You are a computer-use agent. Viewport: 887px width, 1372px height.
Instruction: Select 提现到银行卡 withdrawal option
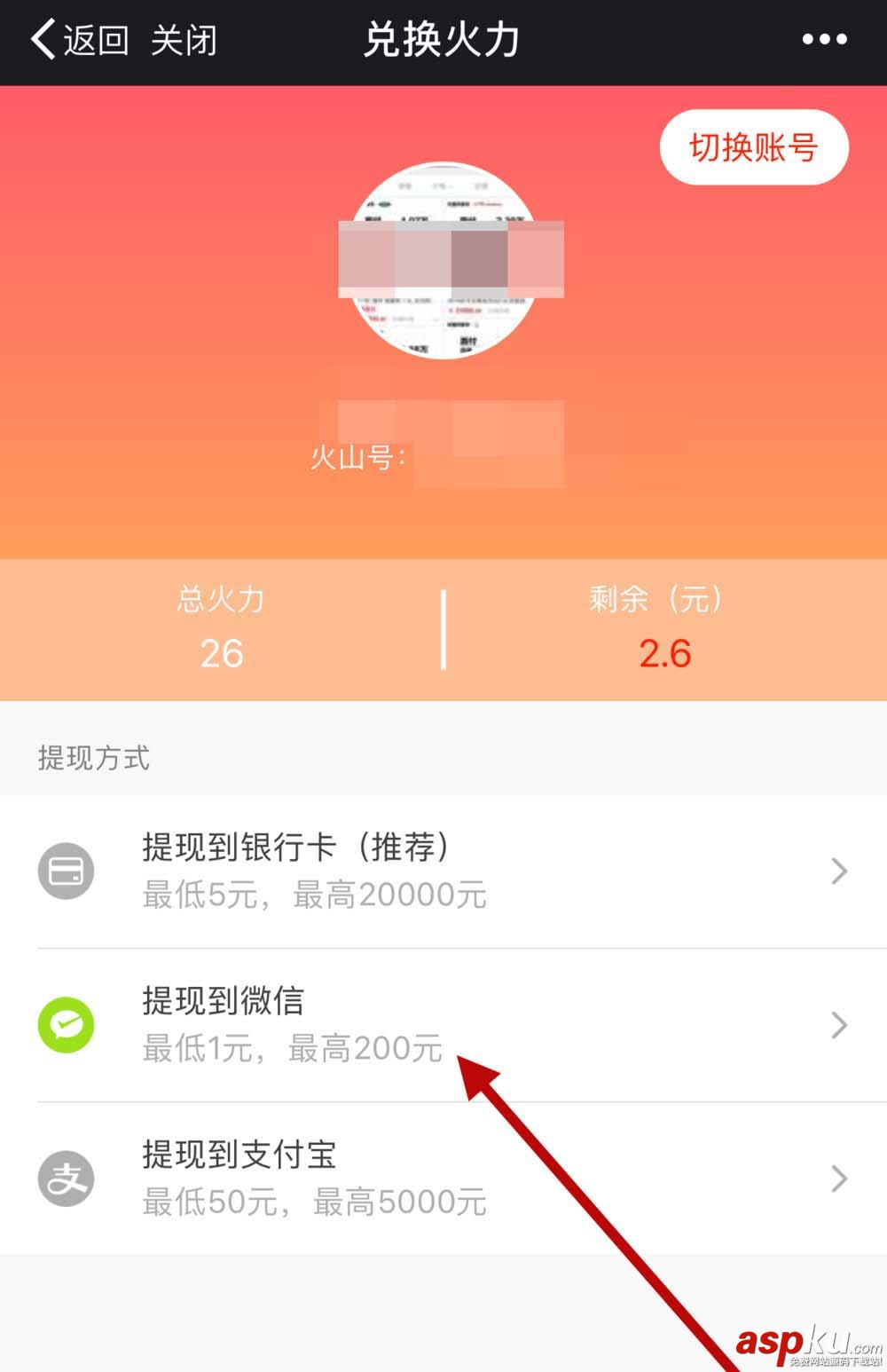point(443,871)
